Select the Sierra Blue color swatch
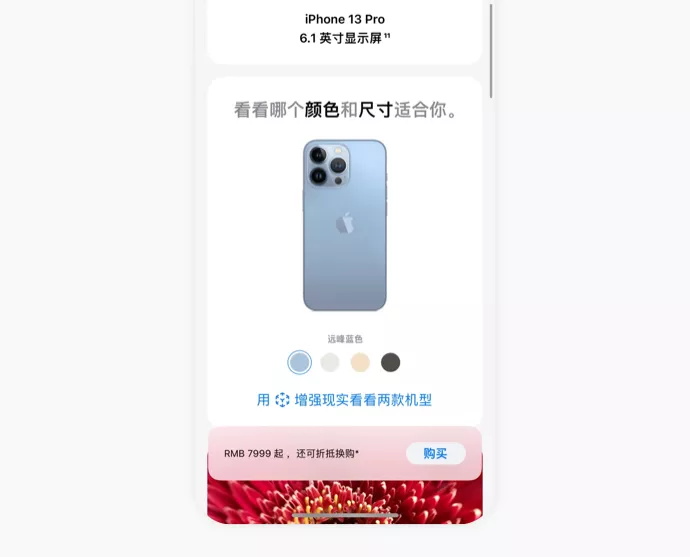 [x=299, y=362]
